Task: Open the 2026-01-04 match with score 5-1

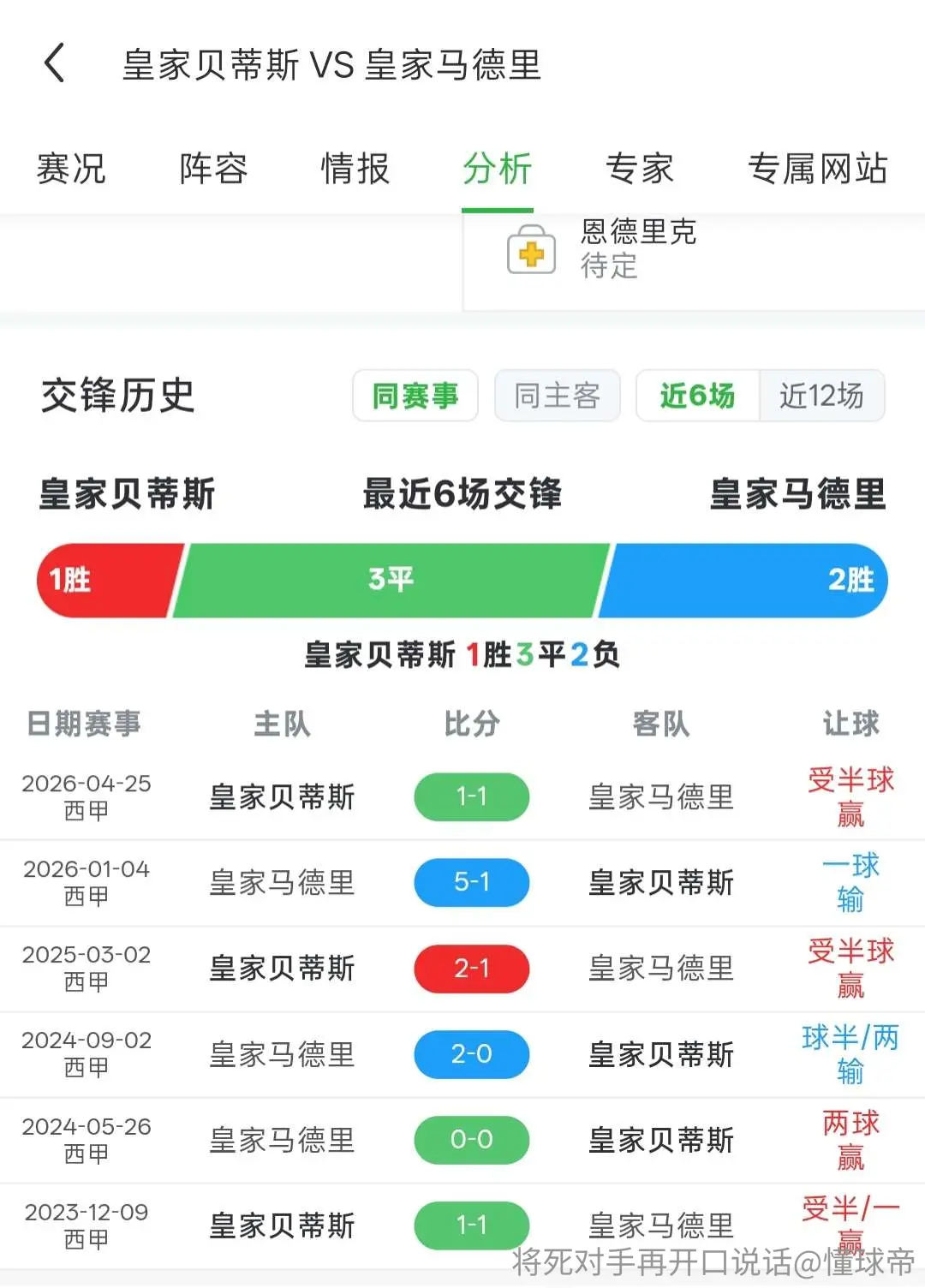Action: (x=462, y=883)
